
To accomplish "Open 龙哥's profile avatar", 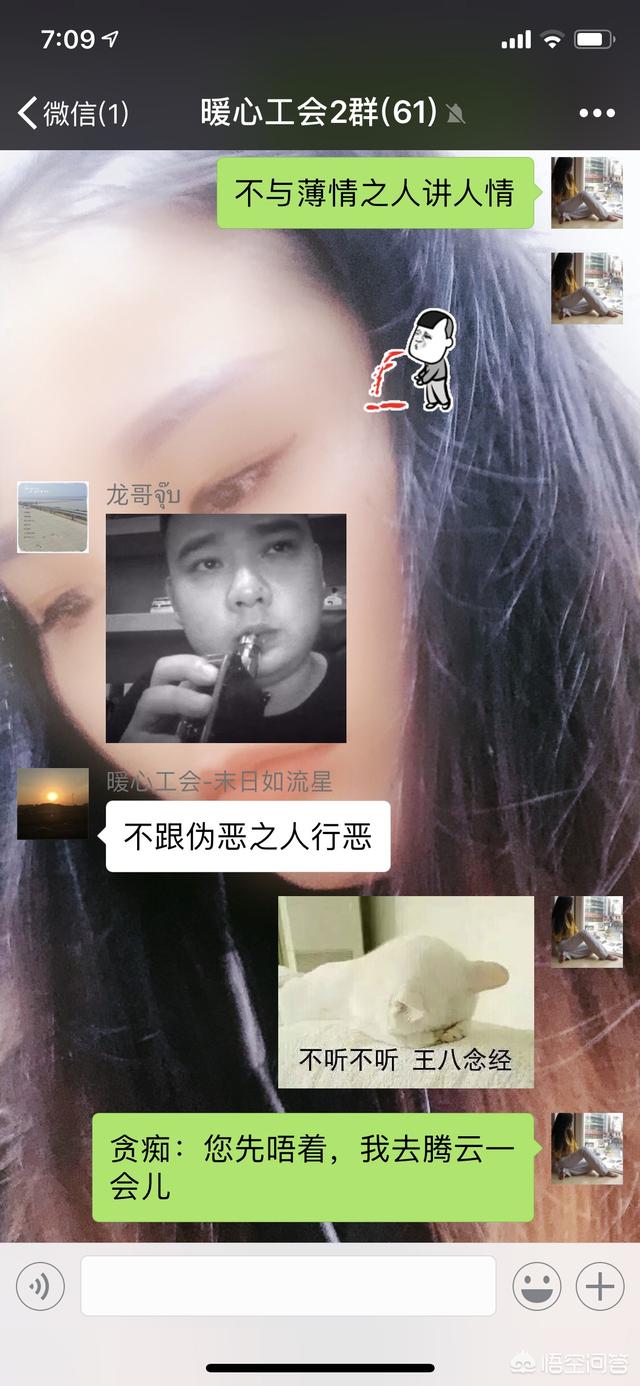I will [x=53, y=516].
